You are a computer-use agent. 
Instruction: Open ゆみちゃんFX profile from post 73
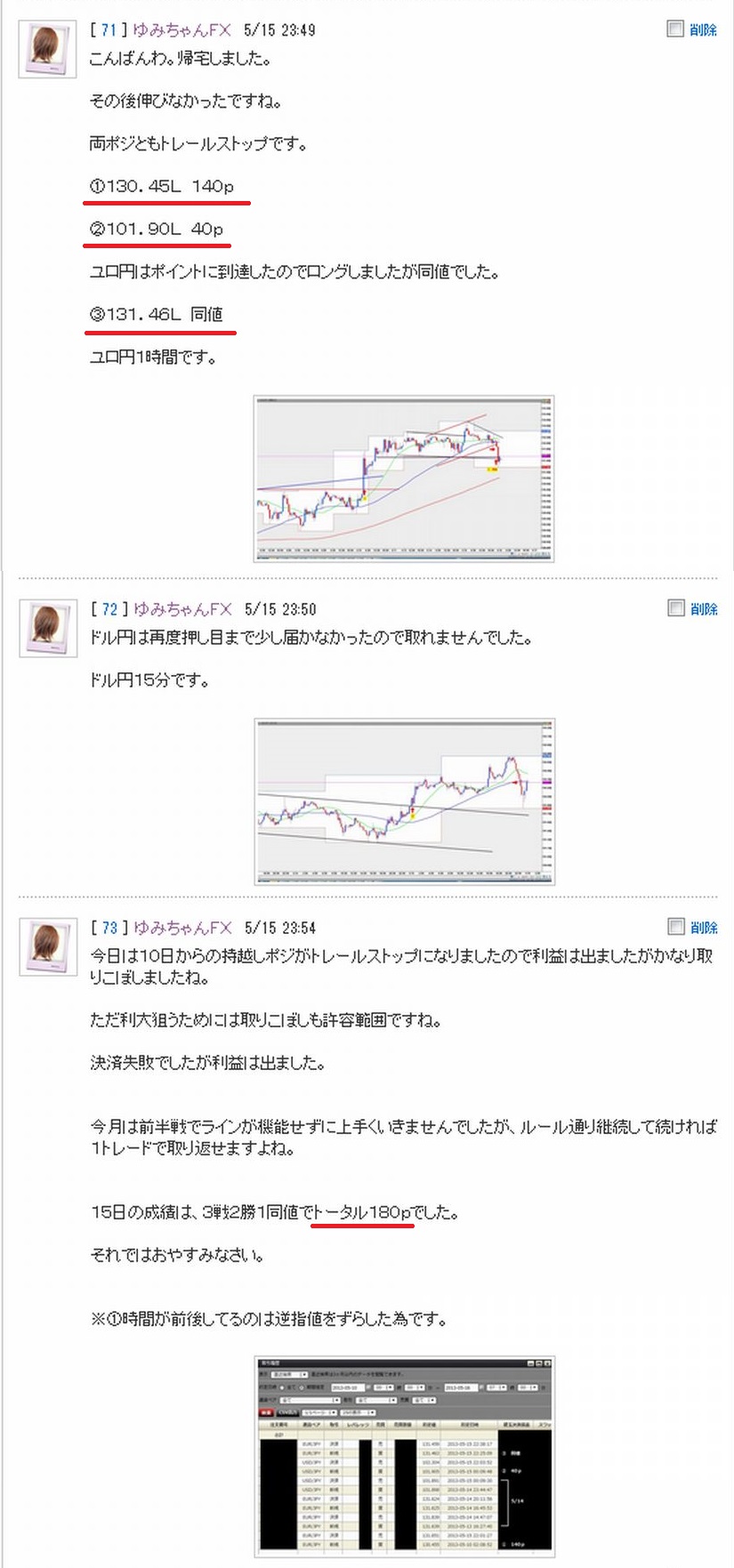click(x=182, y=928)
